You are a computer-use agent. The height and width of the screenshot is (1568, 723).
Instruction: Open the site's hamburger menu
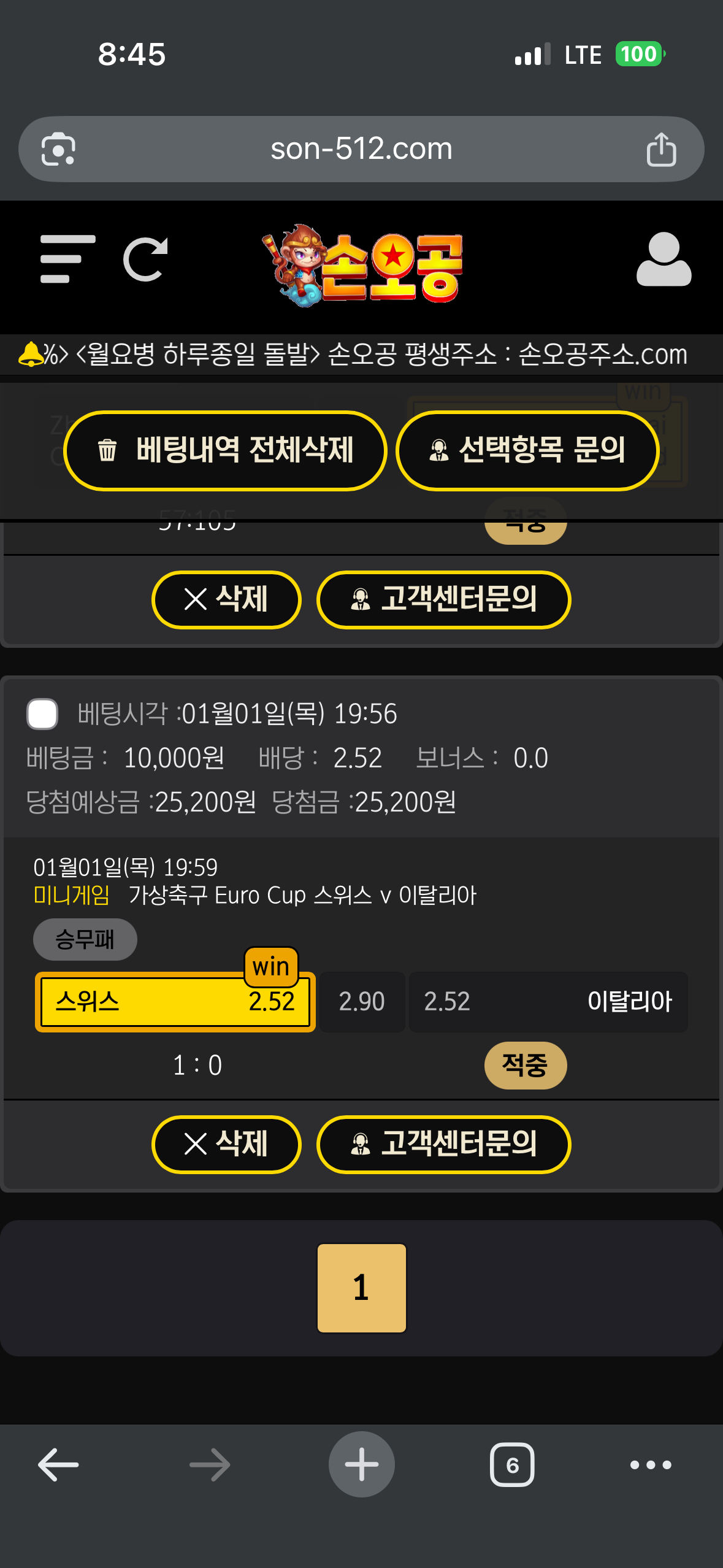pyautogui.click(x=67, y=259)
